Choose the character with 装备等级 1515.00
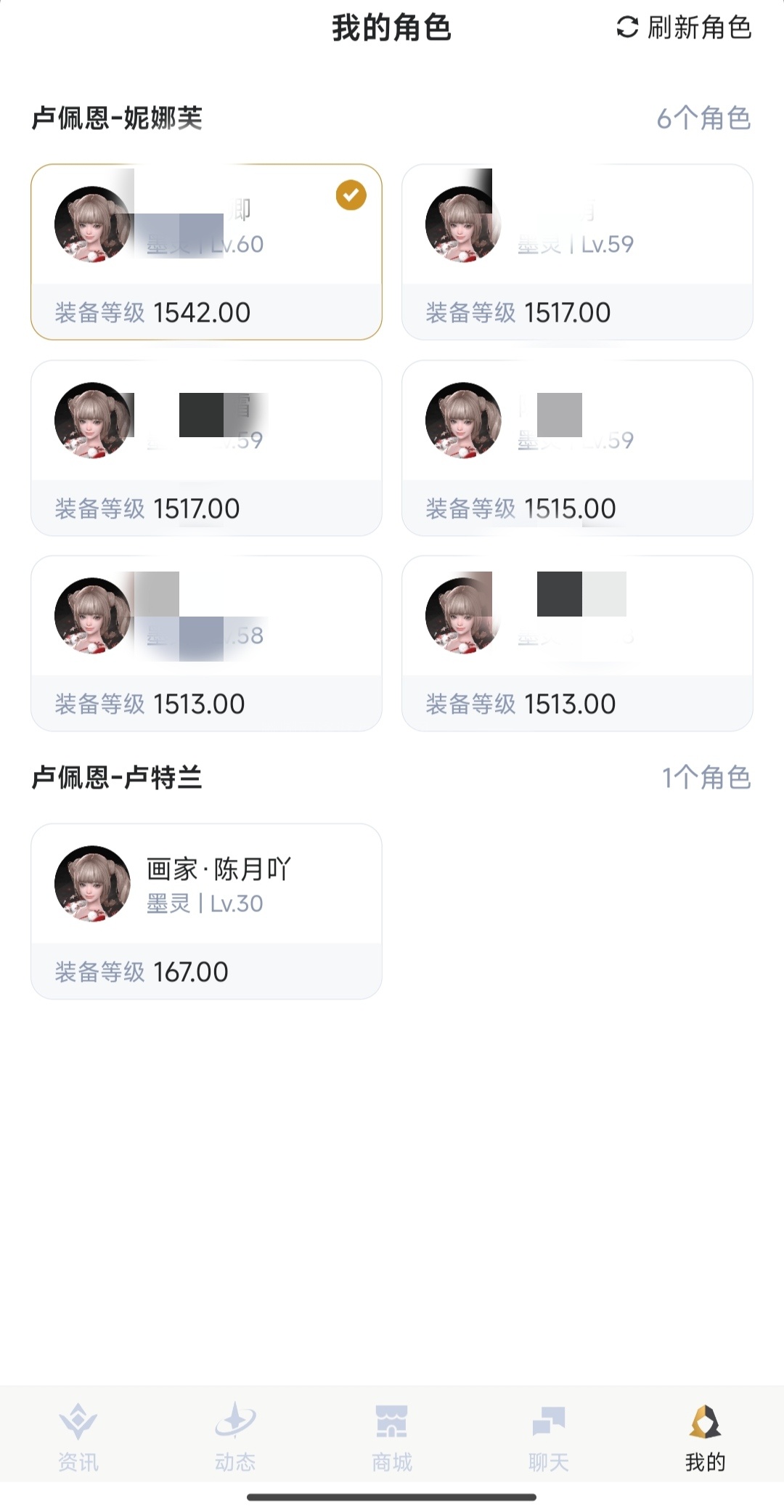 (x=576, y=448)
